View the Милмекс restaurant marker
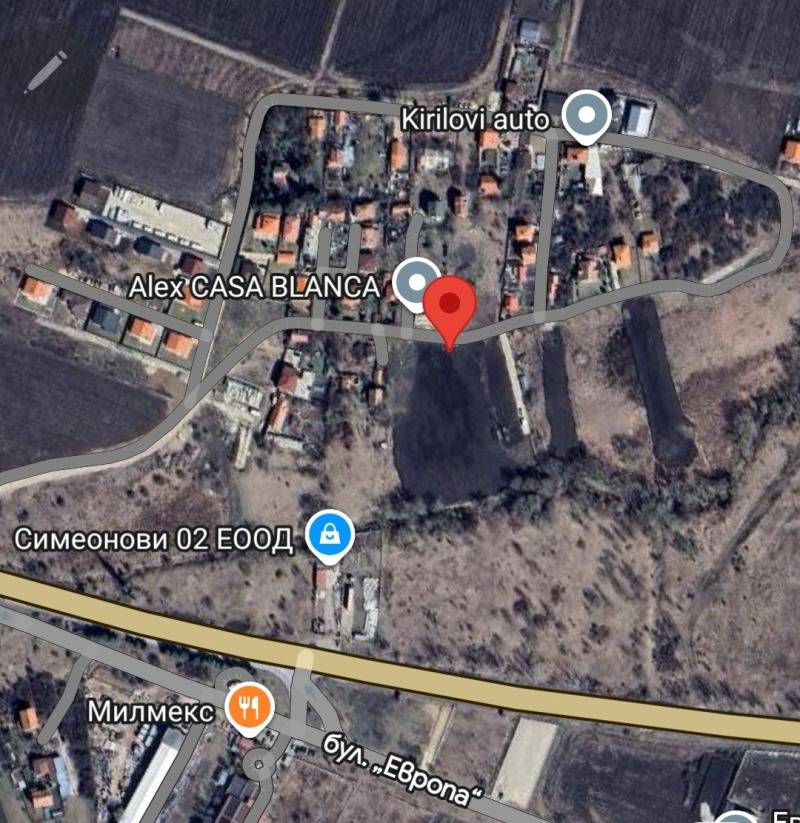Viewport: 800px width, 823px height. (246, 708)
